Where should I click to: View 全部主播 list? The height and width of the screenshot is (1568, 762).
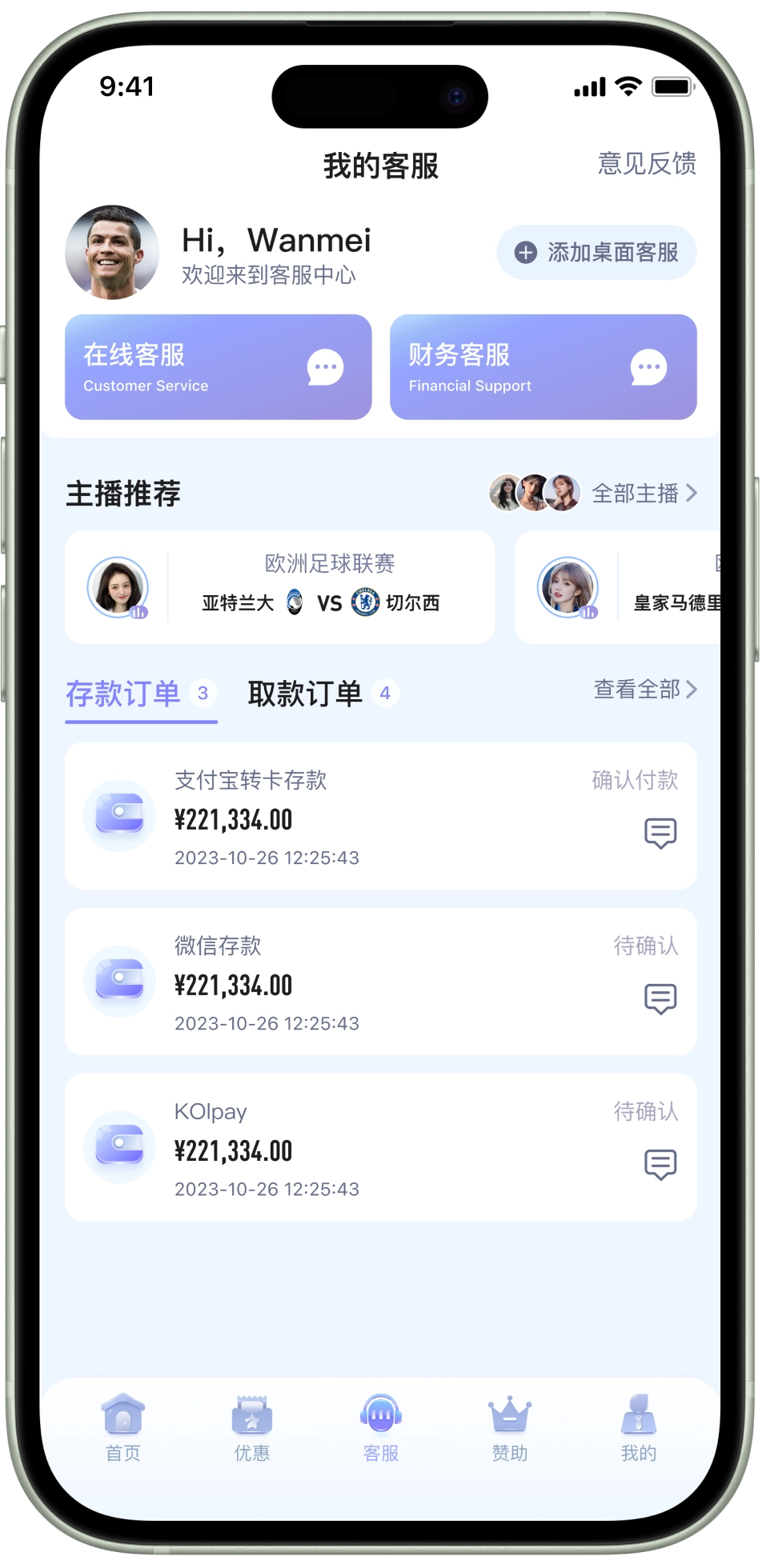644,494
